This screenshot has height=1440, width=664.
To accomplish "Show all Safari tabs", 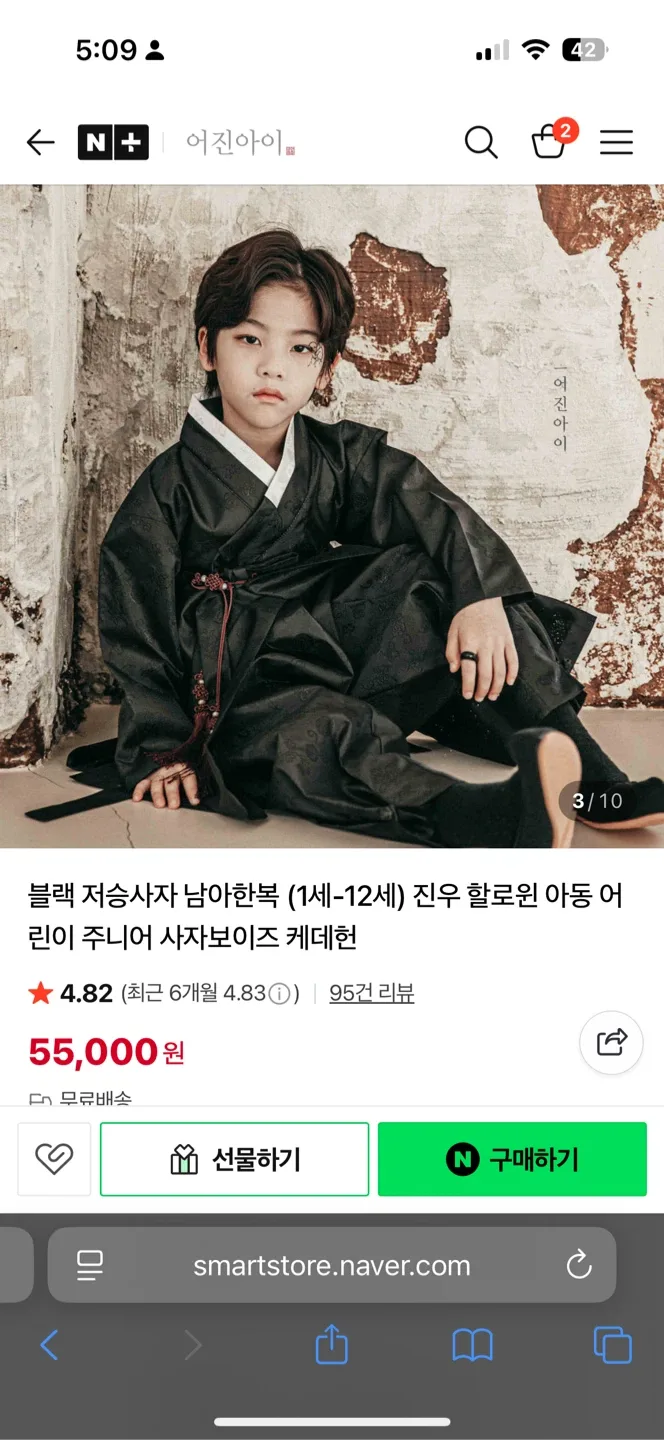I will [x=612, y=1345].
